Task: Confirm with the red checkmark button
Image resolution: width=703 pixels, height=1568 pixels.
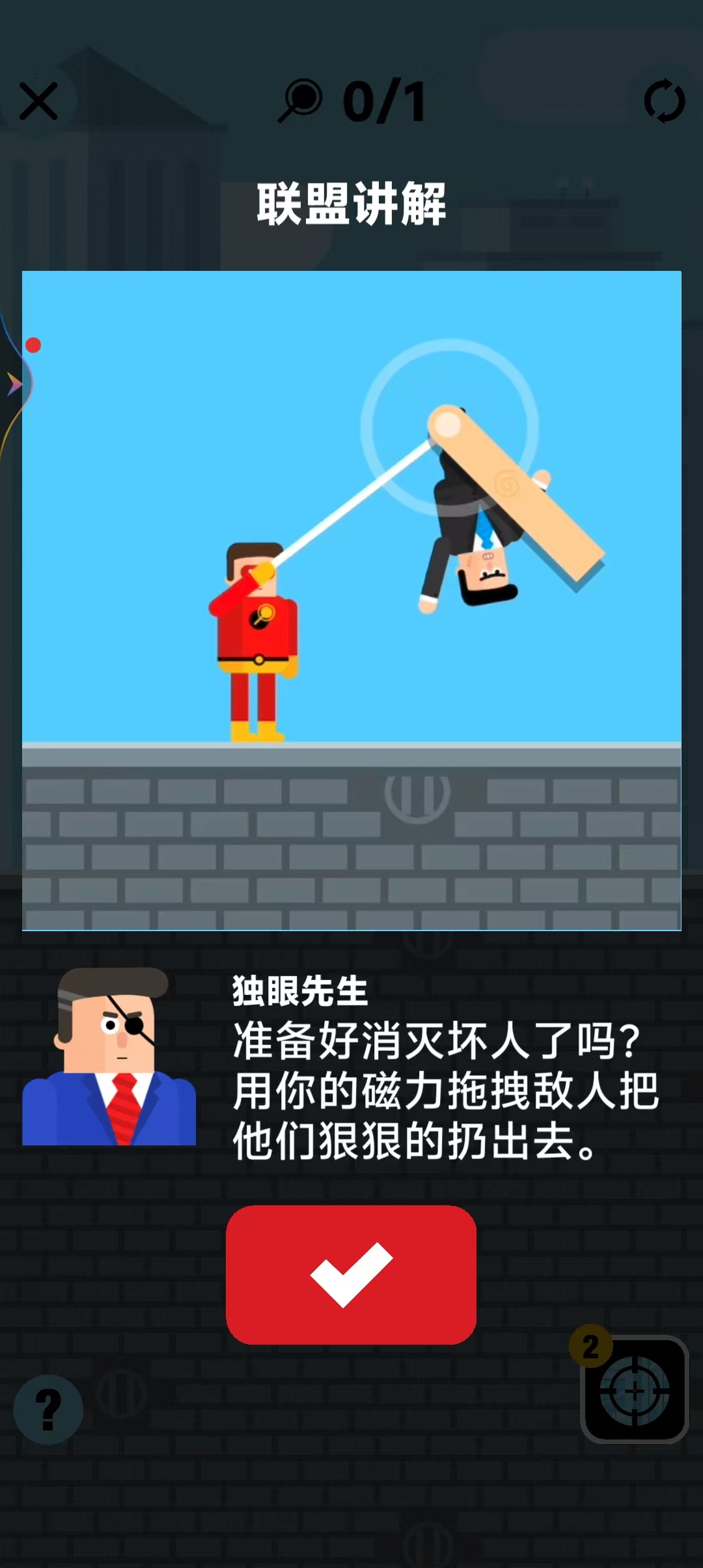Action: pos(351,1274)
